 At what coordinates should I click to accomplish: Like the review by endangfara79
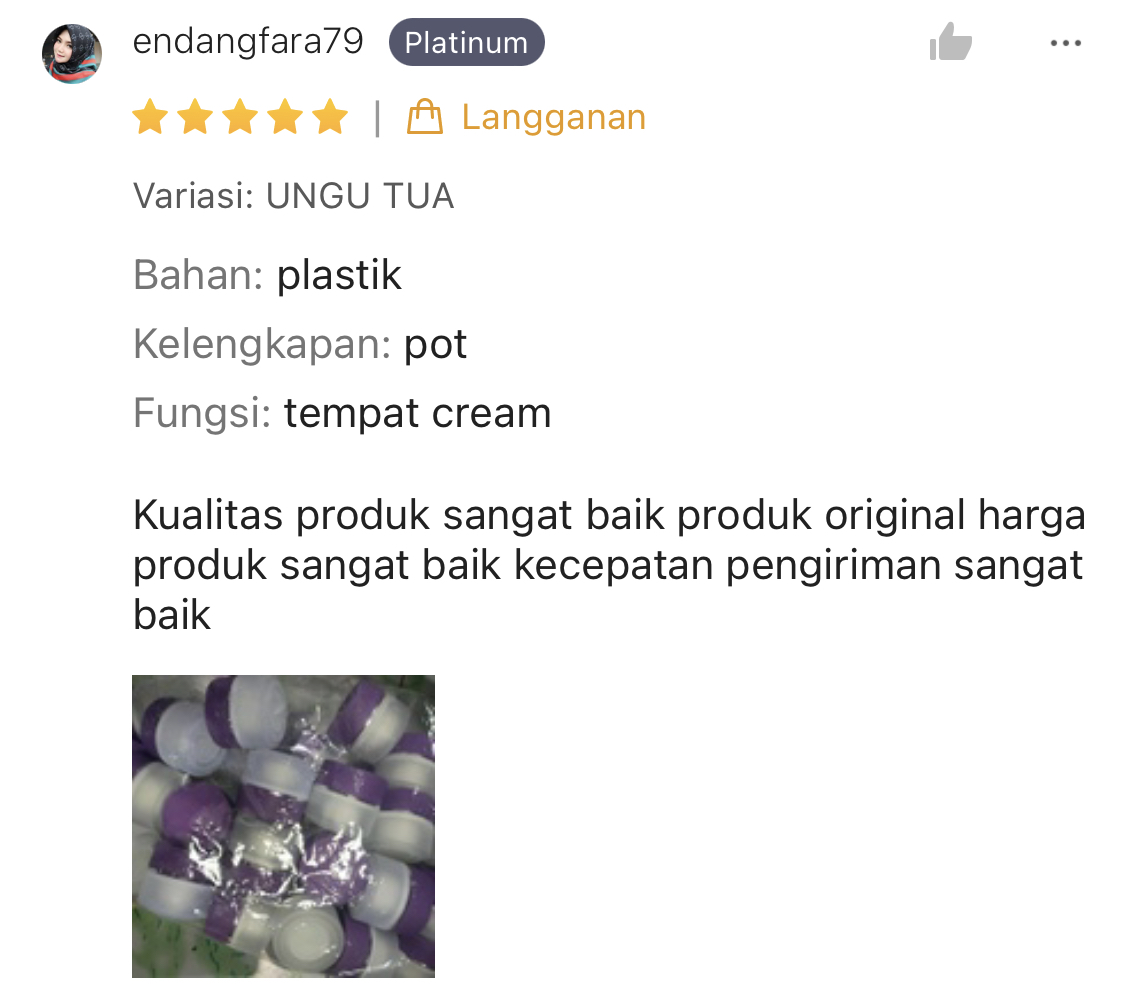(x=950, y=43)
